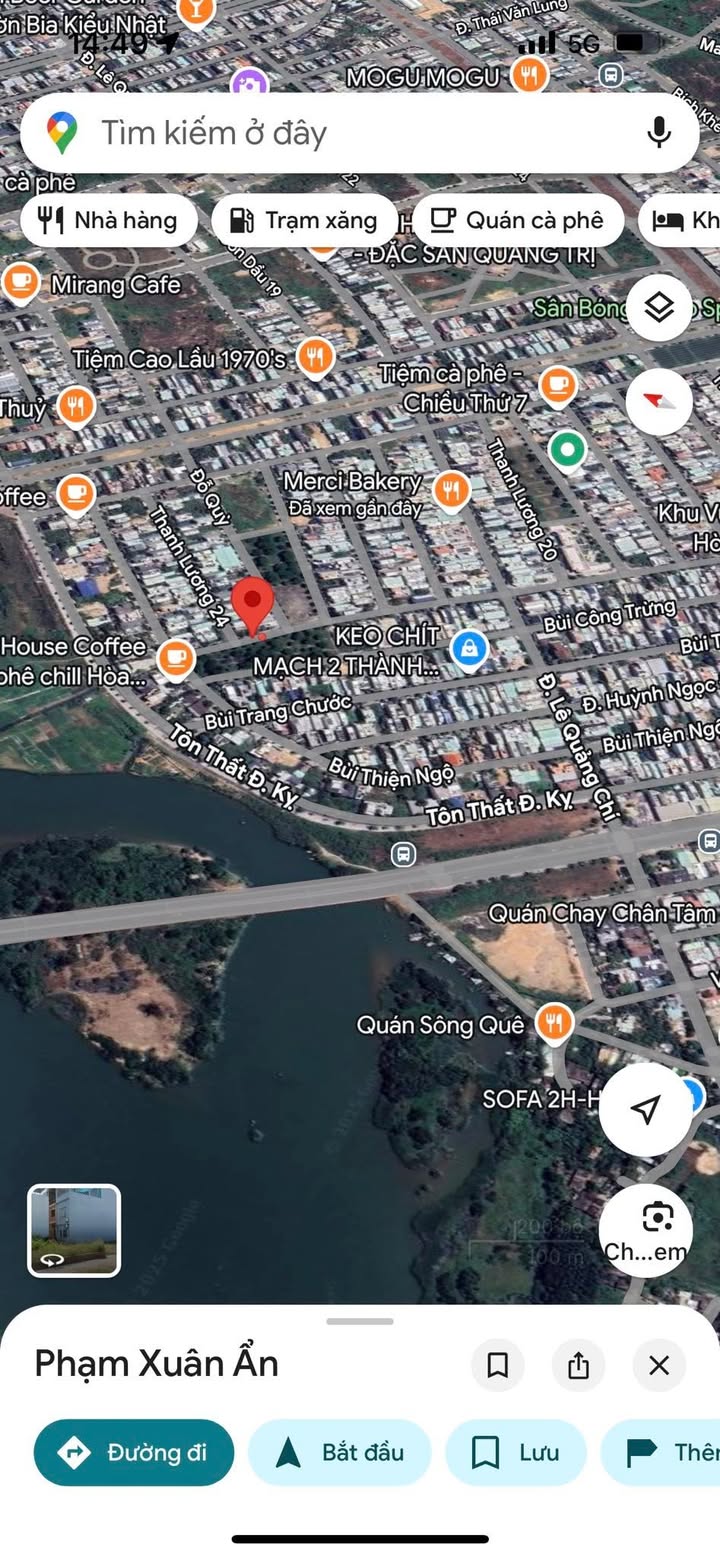Center map on my location
The image size is (720, 1557).
(646, 1109)
